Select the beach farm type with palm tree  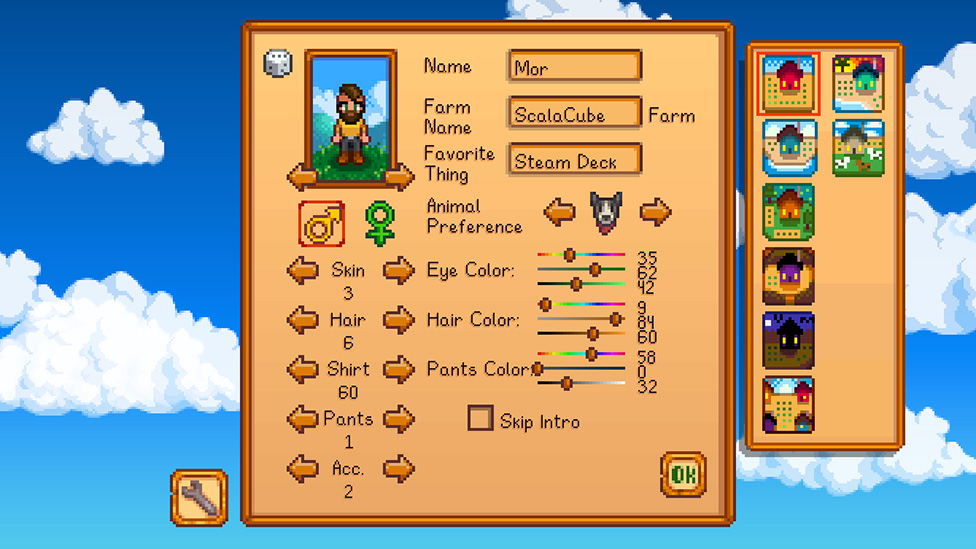[858, 83]
